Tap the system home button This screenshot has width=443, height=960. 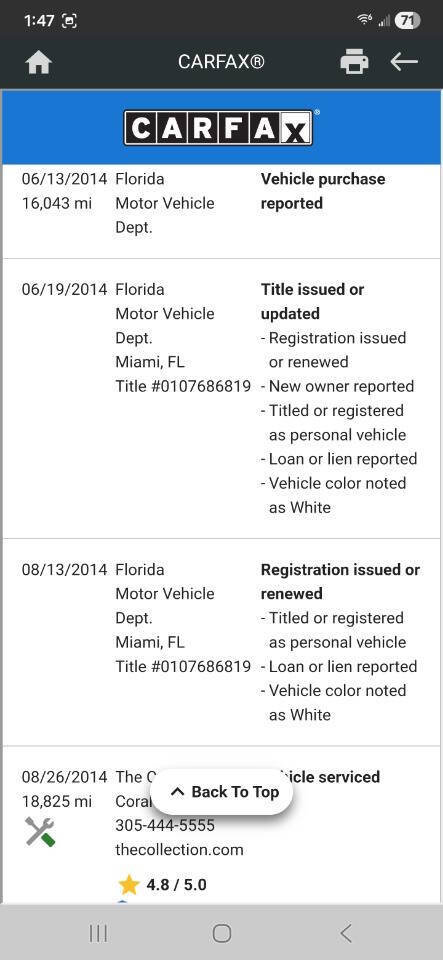tap(222, 933)
